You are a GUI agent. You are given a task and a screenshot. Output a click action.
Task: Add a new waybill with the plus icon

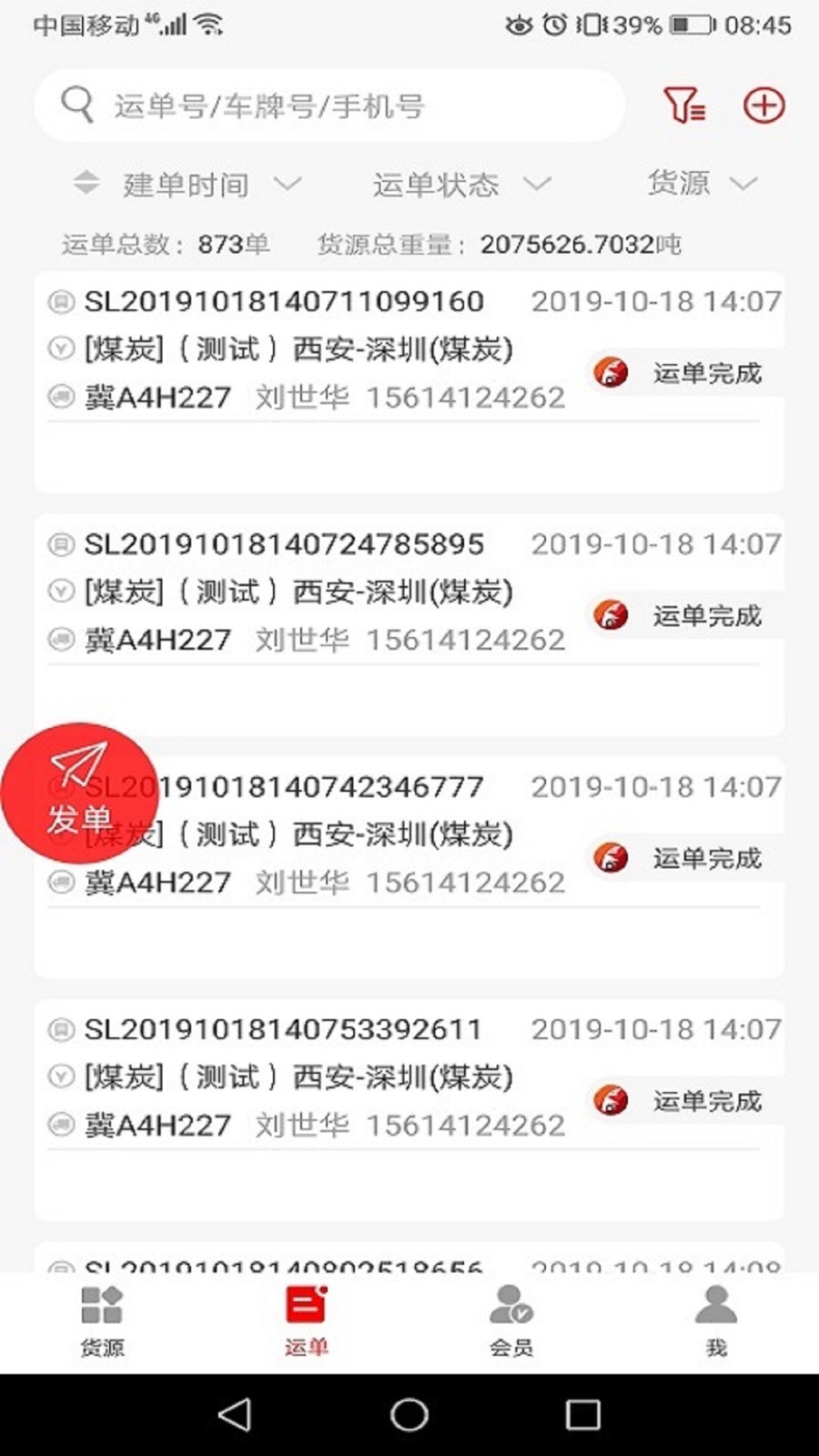pyautogui.click(x=763, y=106)
